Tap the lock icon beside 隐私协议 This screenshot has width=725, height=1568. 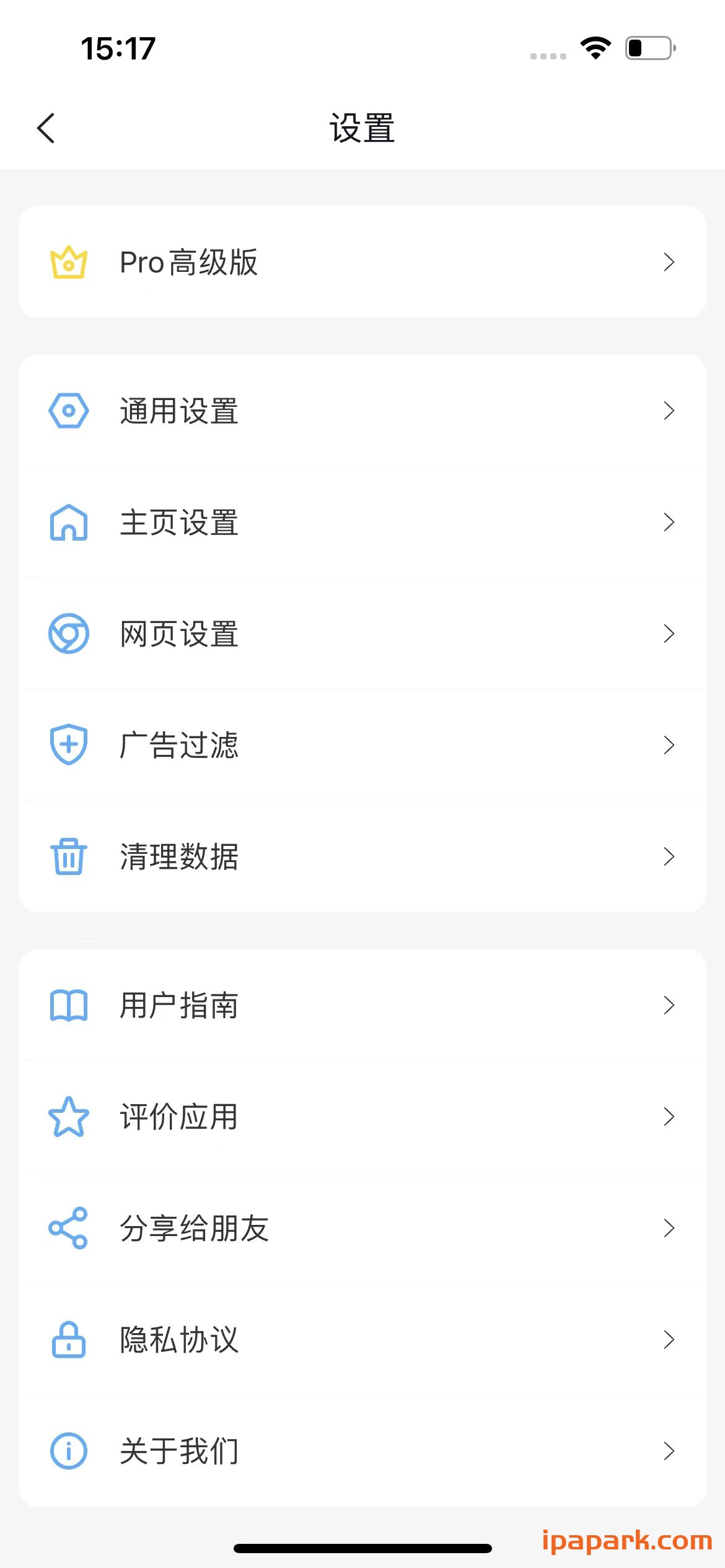(69, 1339)
